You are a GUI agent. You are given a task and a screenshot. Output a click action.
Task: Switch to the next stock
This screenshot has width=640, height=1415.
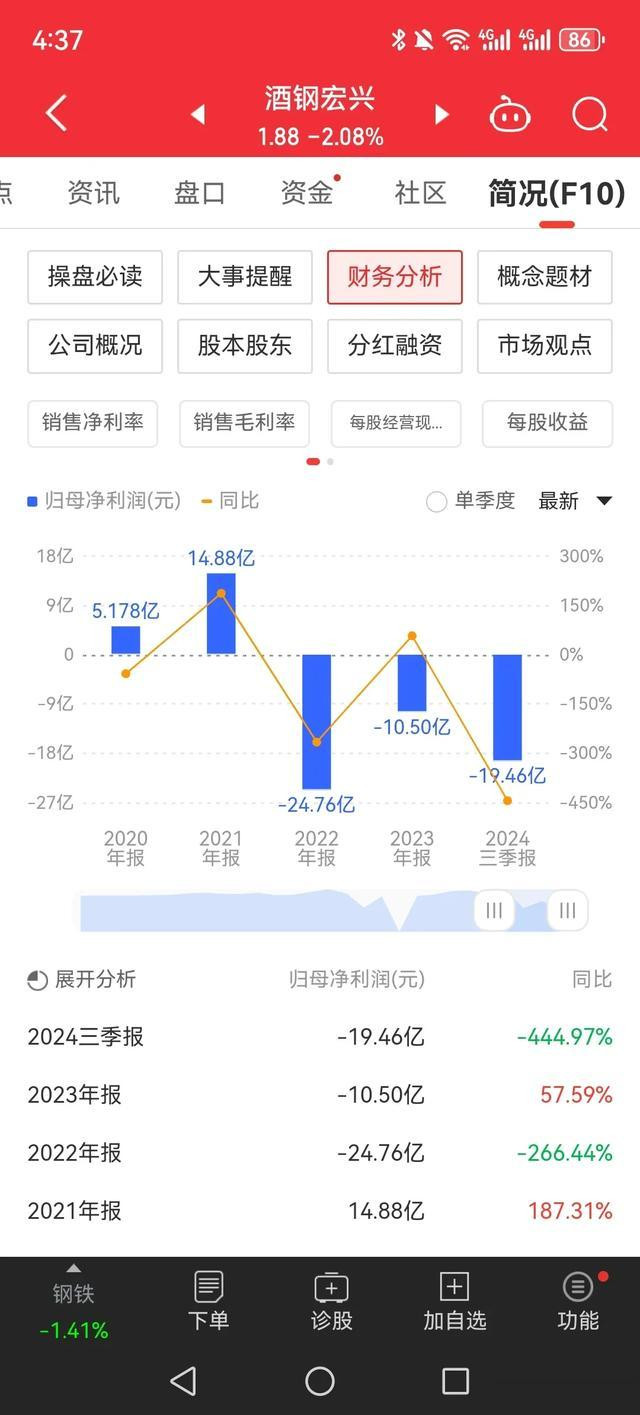(441, 115)
